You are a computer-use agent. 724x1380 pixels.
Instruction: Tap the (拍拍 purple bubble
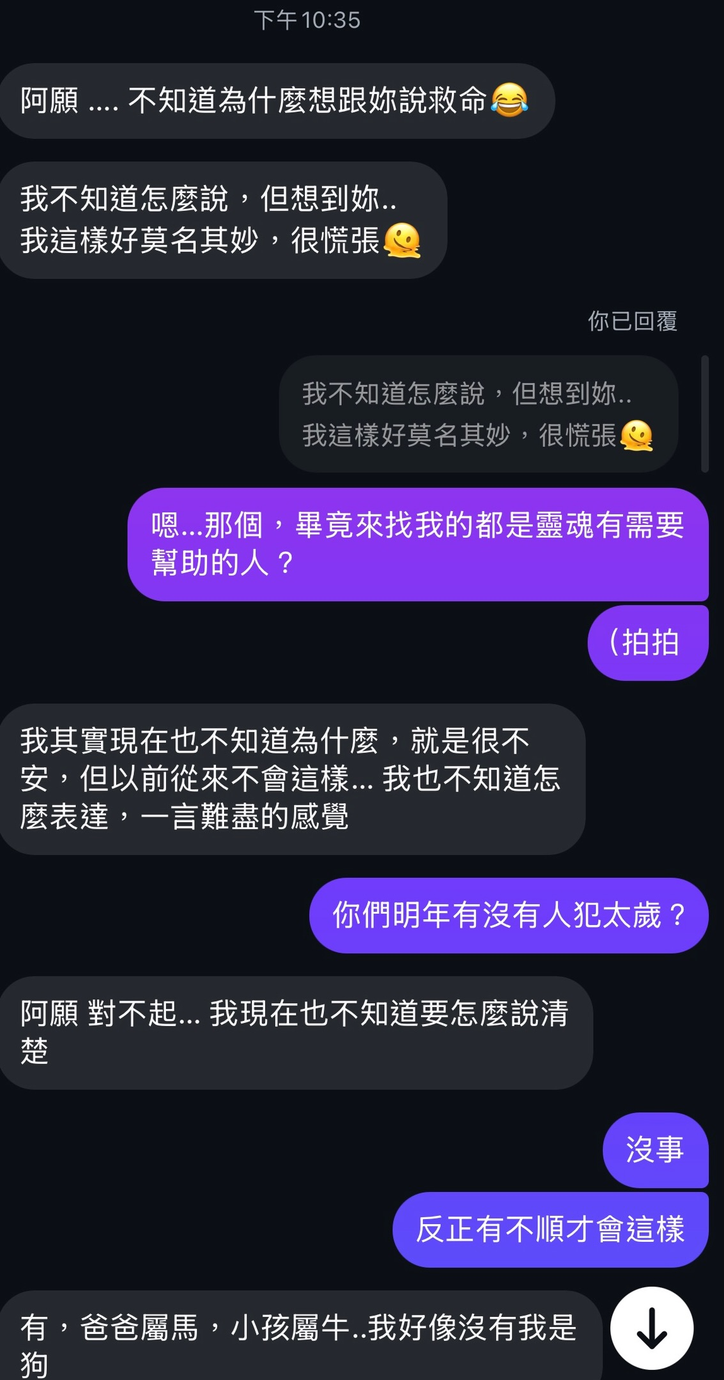(x=647, y=643)
